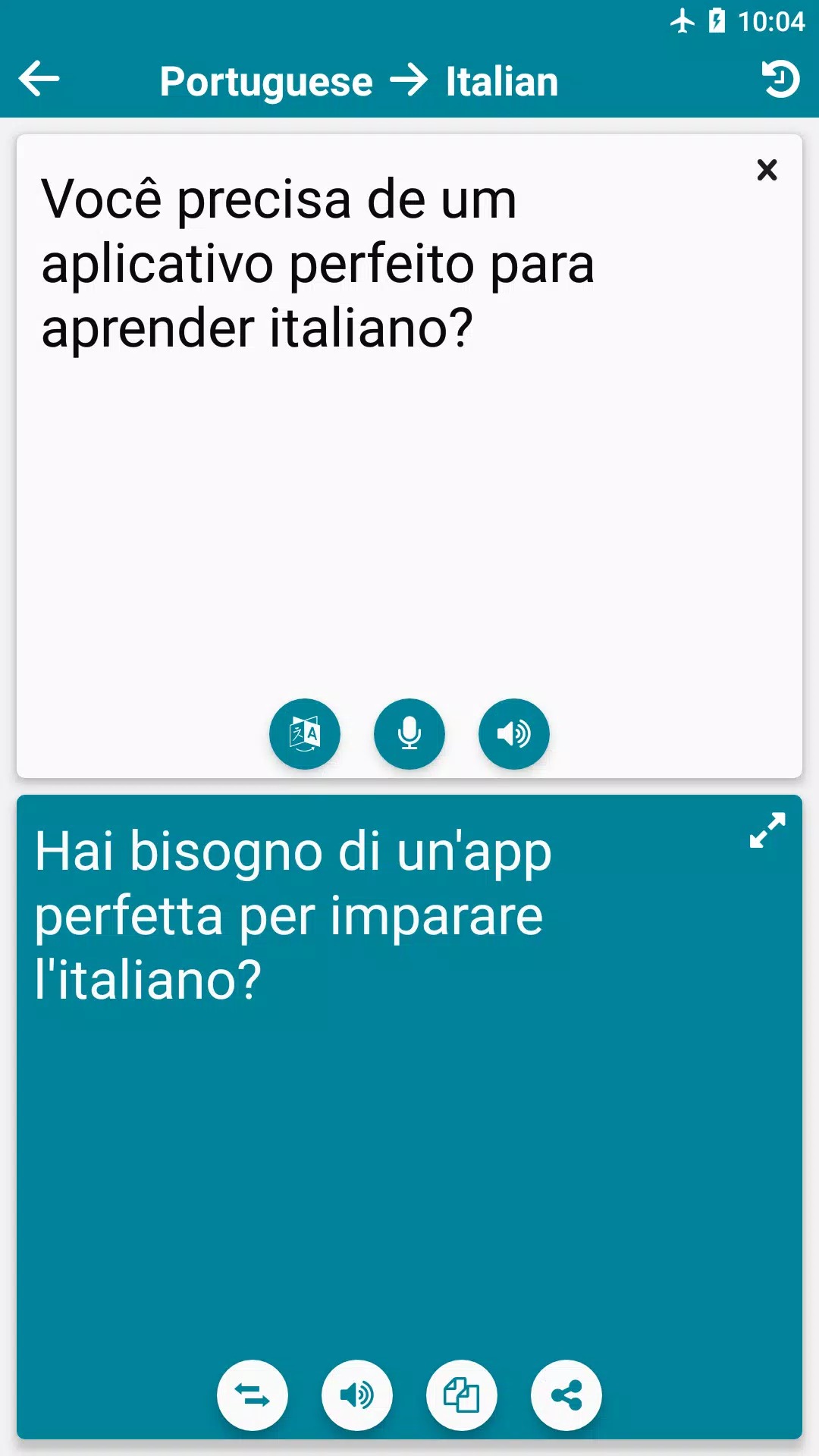Change language pair Portuguese to Italian
The width and height of the screenshot is (819, 1456).
(x=359, y=82)
